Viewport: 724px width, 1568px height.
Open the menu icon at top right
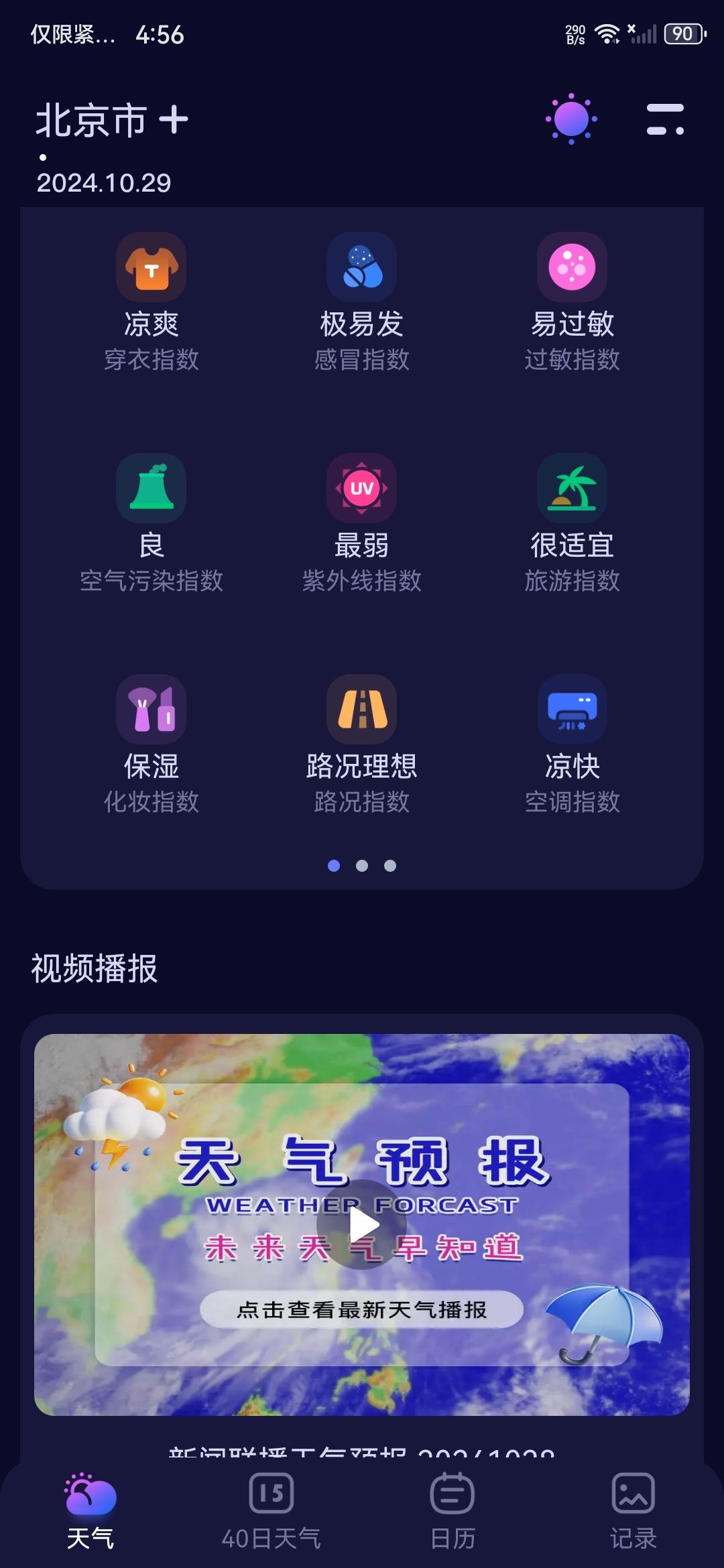click(x=665, y=119)
